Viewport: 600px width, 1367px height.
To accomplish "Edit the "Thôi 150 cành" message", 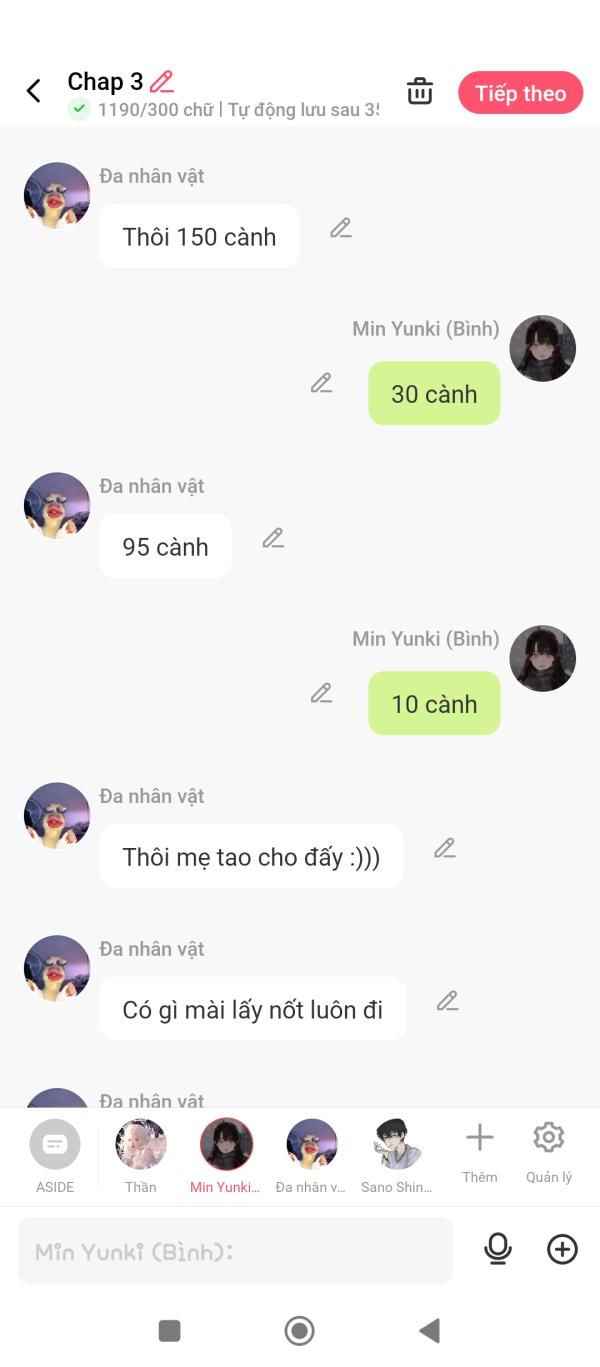I will tap(341, 228).
